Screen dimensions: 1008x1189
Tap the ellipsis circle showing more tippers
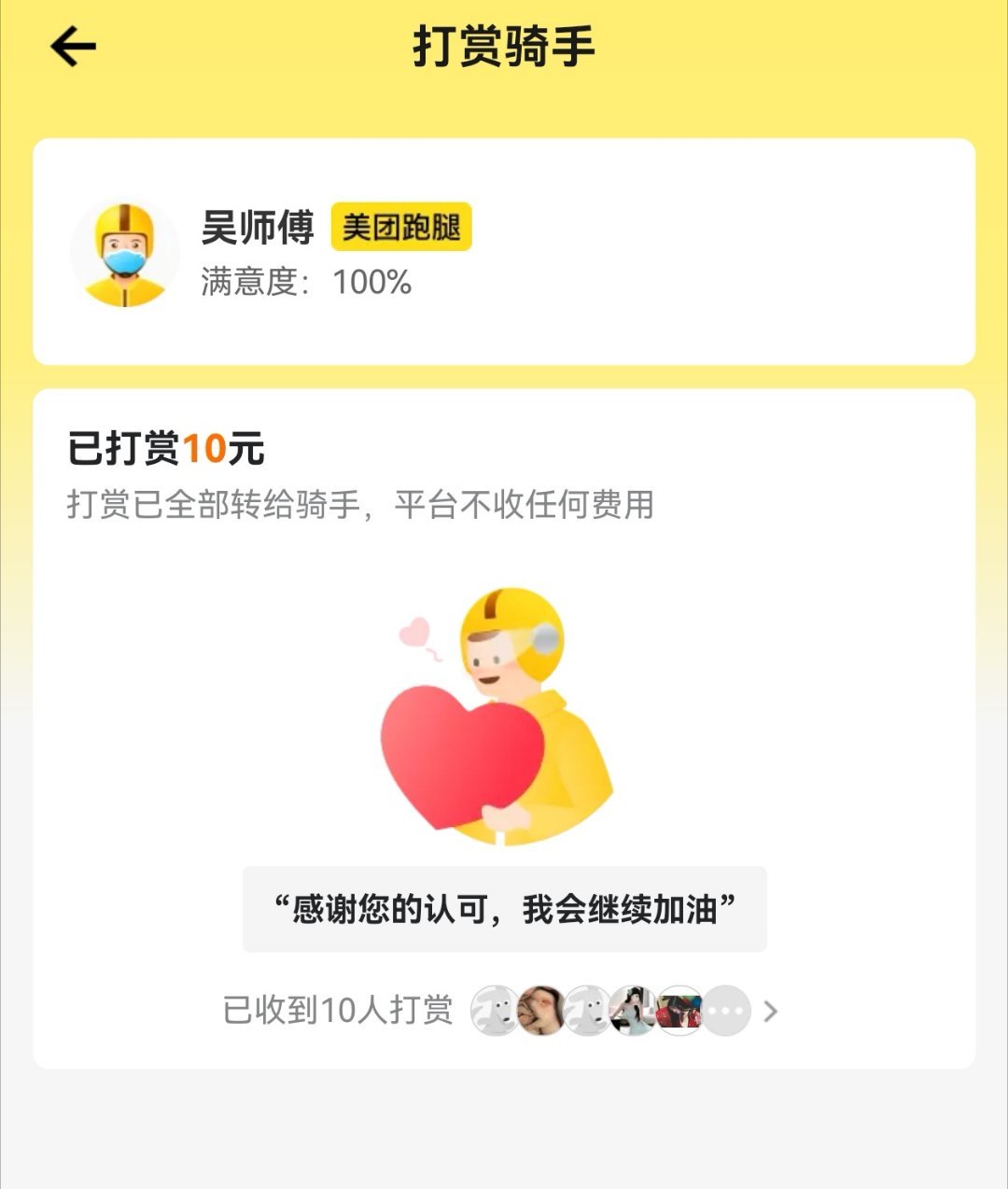[726, 1010]
